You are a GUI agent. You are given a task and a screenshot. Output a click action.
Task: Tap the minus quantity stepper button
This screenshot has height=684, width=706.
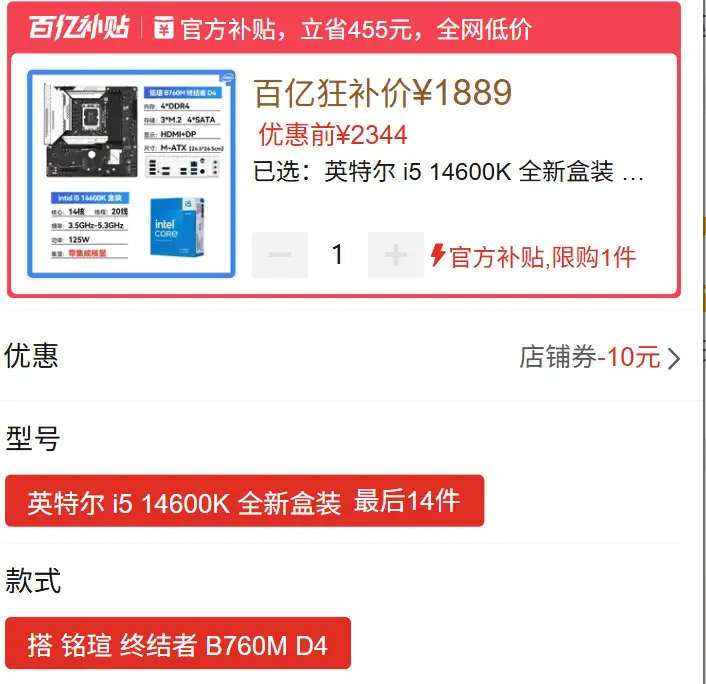pos(280,255)
